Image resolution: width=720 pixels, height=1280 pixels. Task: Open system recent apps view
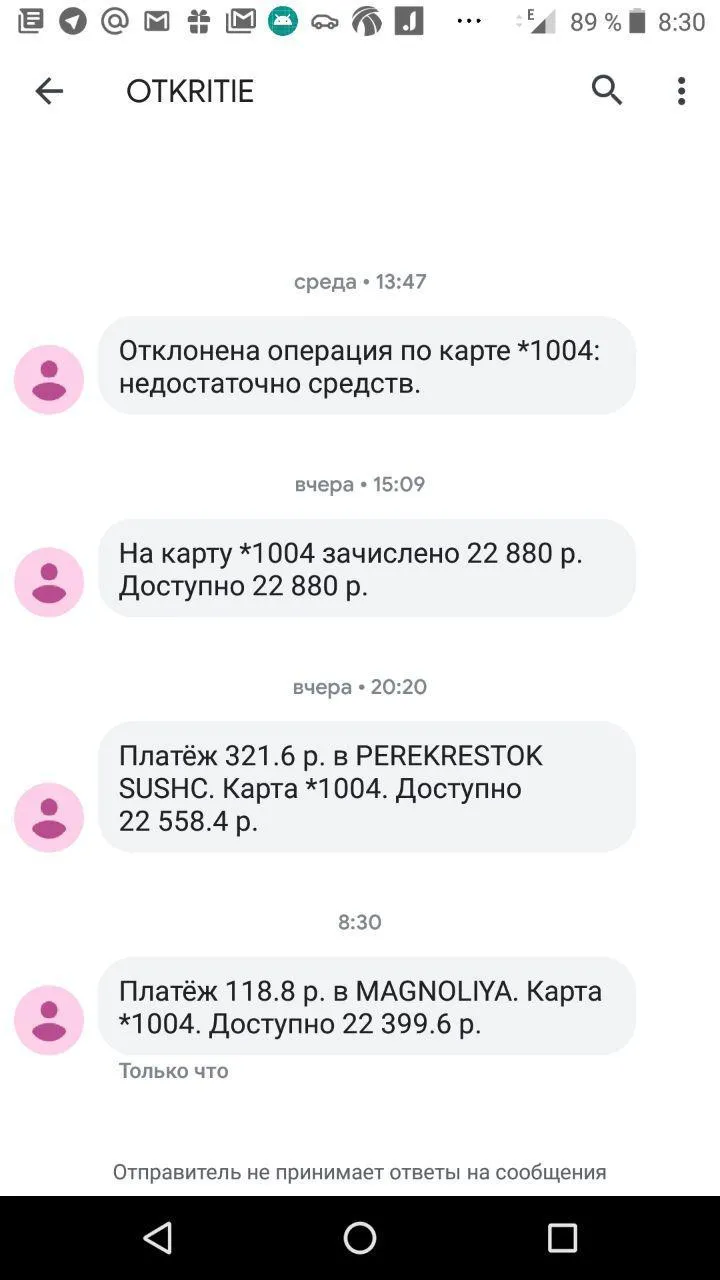pyautogui.click(x=562, y=1238)
